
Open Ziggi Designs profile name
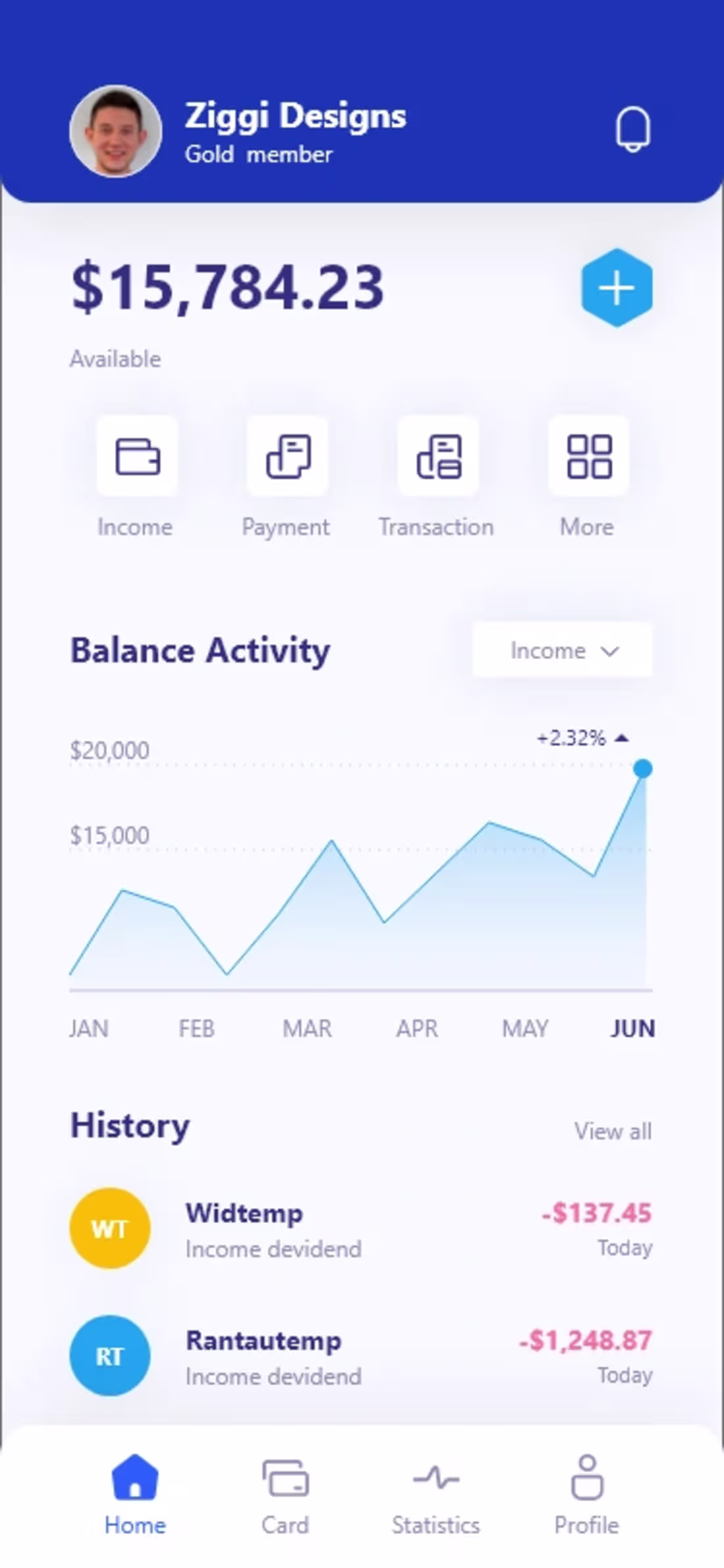[x=296, y=117]
